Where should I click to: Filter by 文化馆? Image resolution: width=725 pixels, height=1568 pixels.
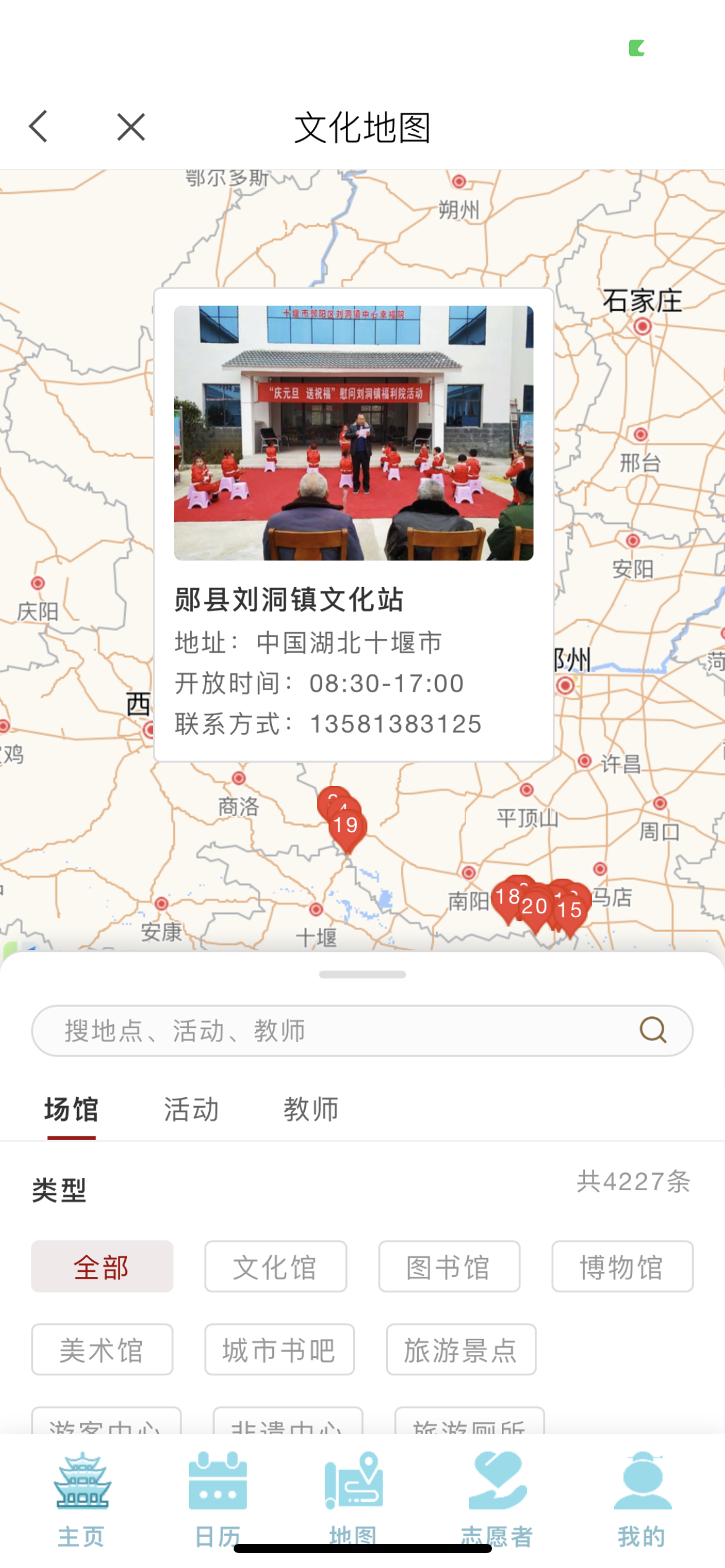(275, 1266)
